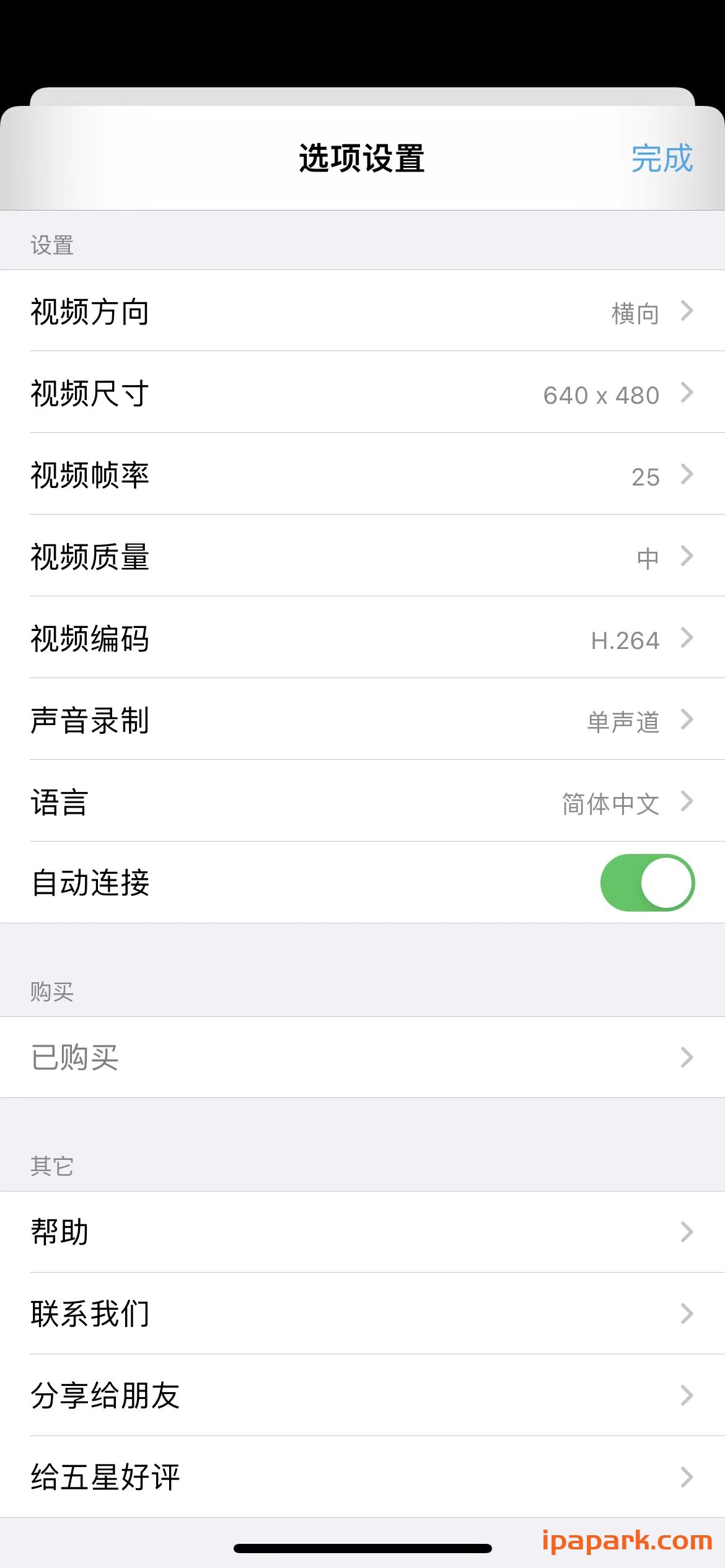Expand the 给五星好评 row chevron
This screenshot has width=725, height=1568.
coord(685,1476)
